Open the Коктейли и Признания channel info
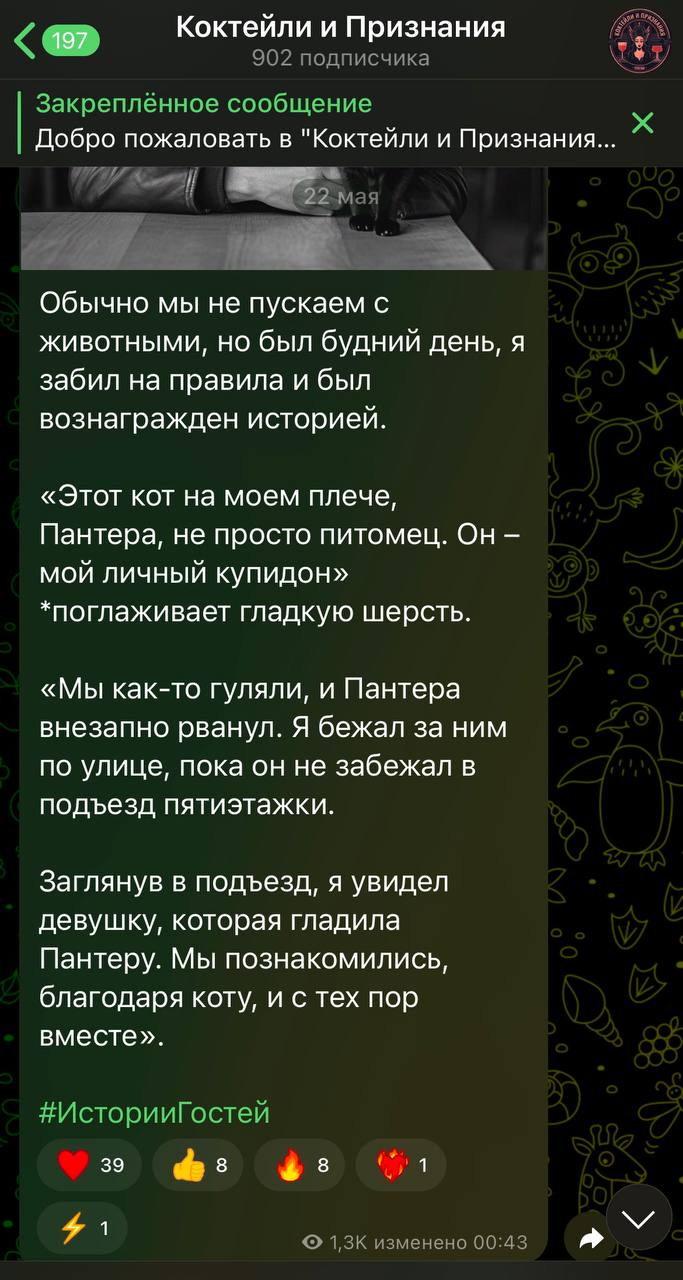This screenshot has width=683, height=1280. coord(340,40)
